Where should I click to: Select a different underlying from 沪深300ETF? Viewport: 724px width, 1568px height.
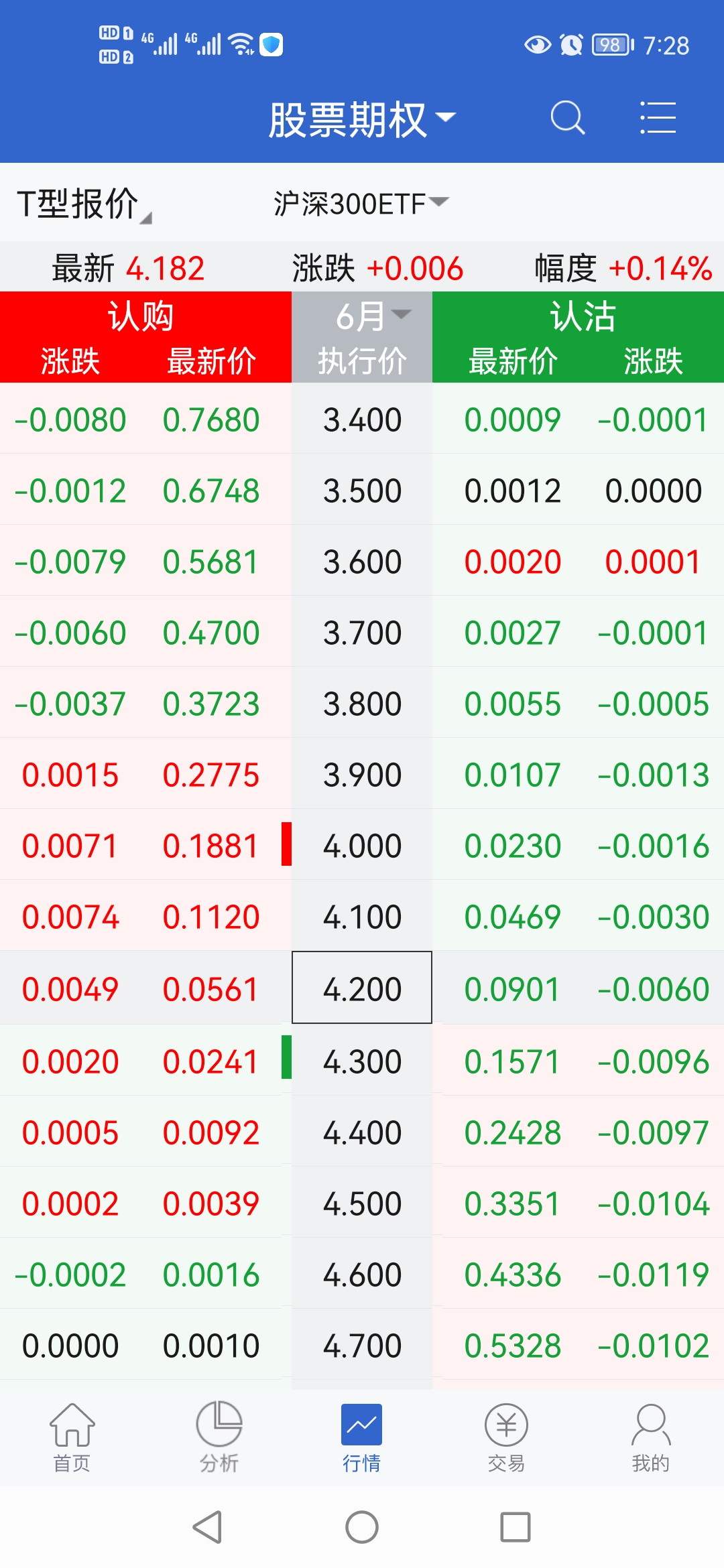[x=361, y=204]
